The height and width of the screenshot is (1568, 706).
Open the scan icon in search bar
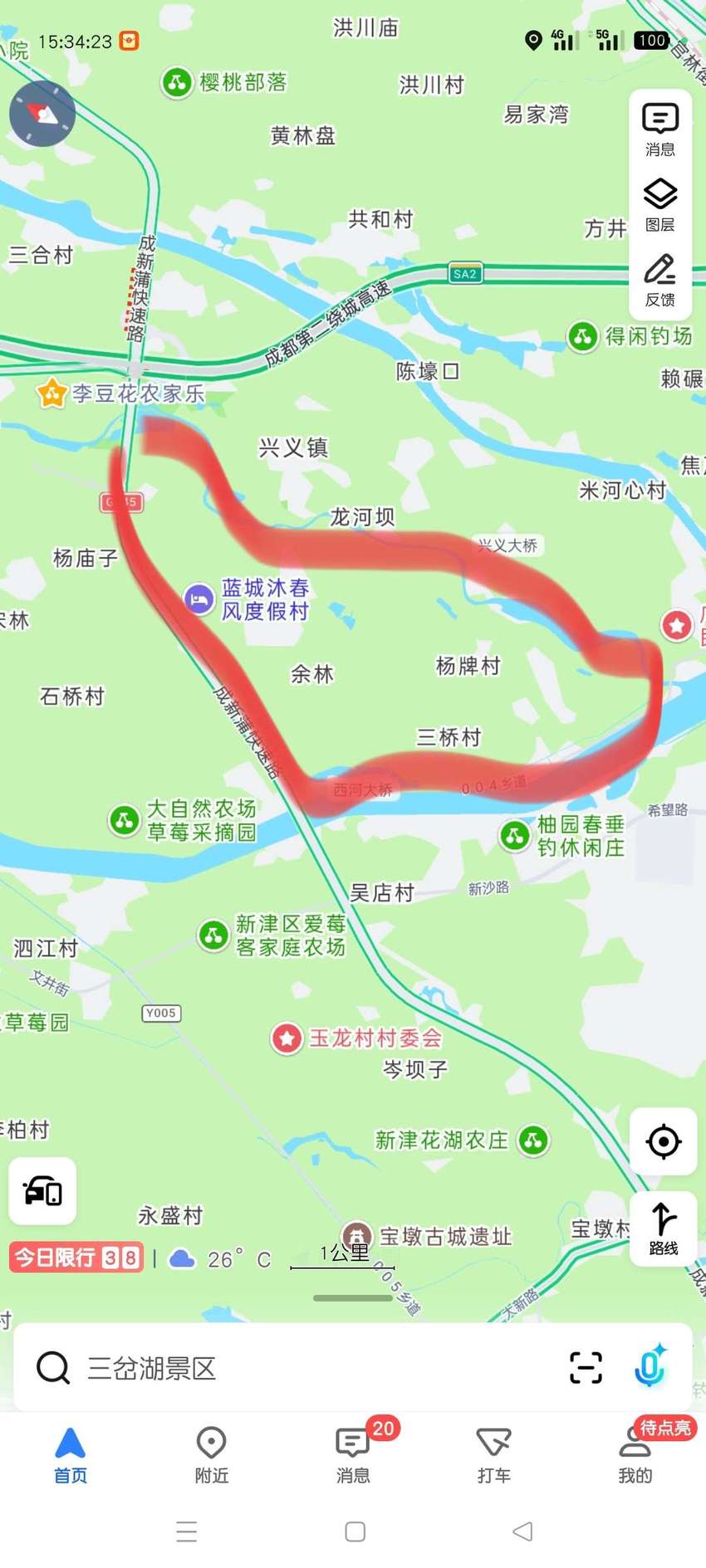(586, 1367)
